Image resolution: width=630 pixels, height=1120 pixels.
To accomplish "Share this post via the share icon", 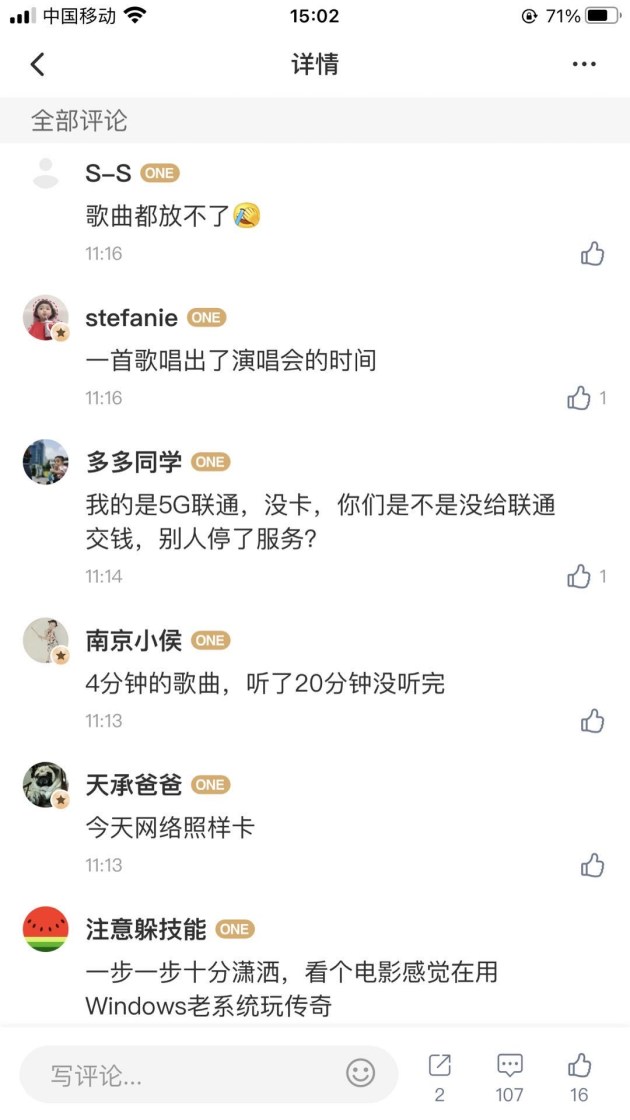I will click(x=440, y=1066).
